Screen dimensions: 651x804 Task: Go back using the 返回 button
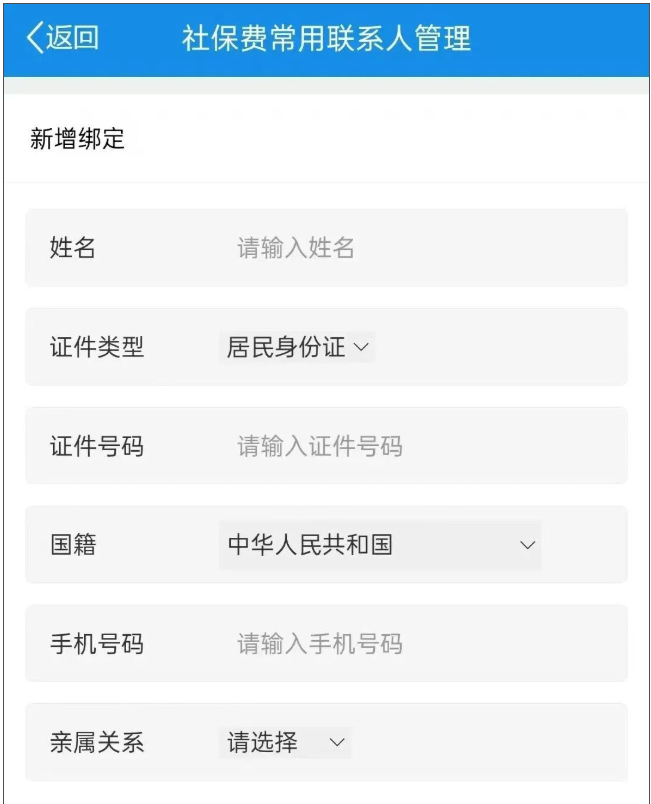pyautogui.click(x=62, y=38)
